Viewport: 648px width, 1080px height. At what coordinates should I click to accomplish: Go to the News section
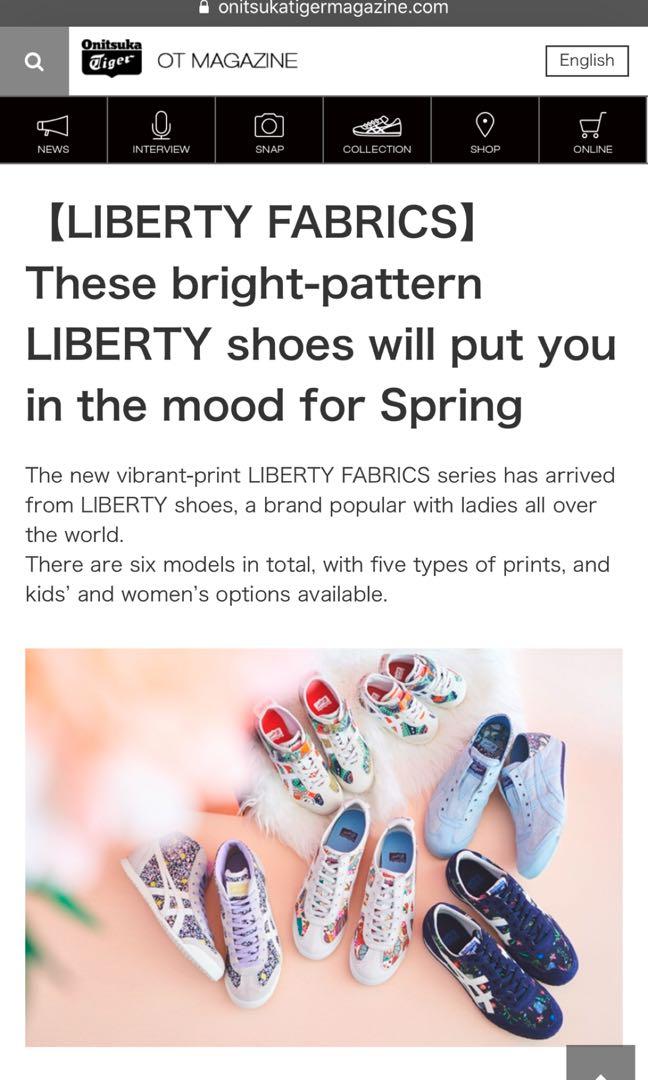53,131
